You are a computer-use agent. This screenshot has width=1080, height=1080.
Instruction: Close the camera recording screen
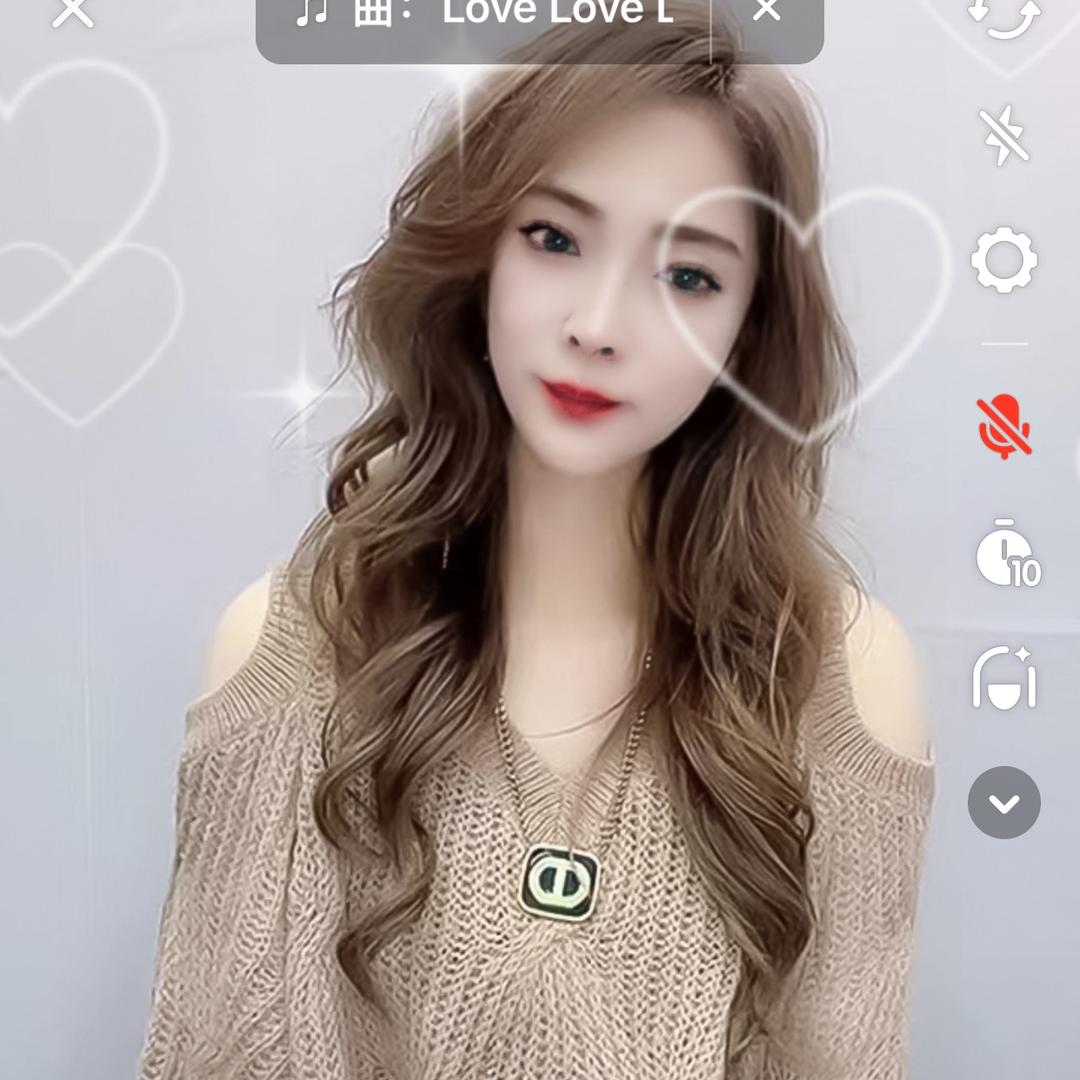tap(73, 12)
